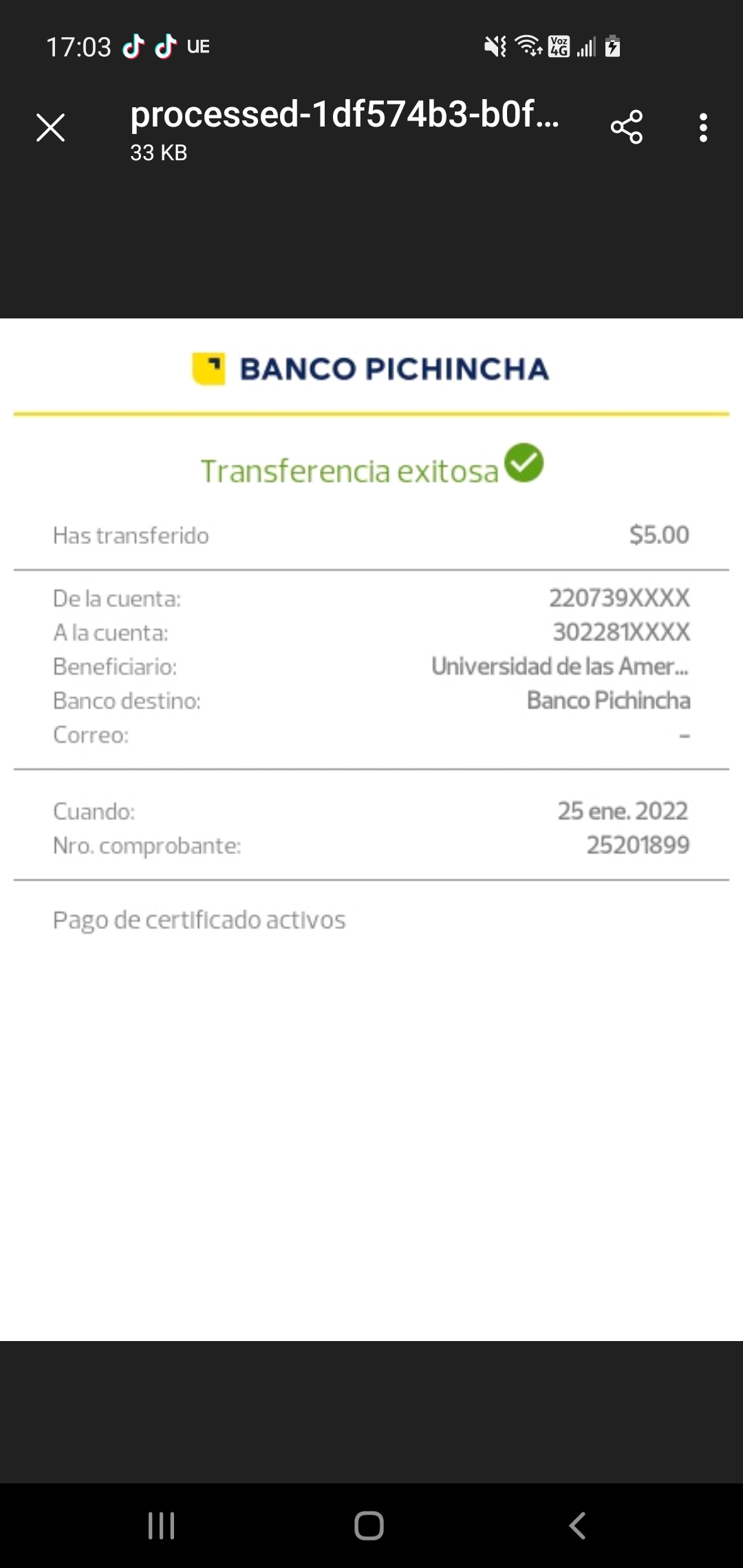
Task: Open the three-dot overflow menu
Action: click(x=702, y=128)
